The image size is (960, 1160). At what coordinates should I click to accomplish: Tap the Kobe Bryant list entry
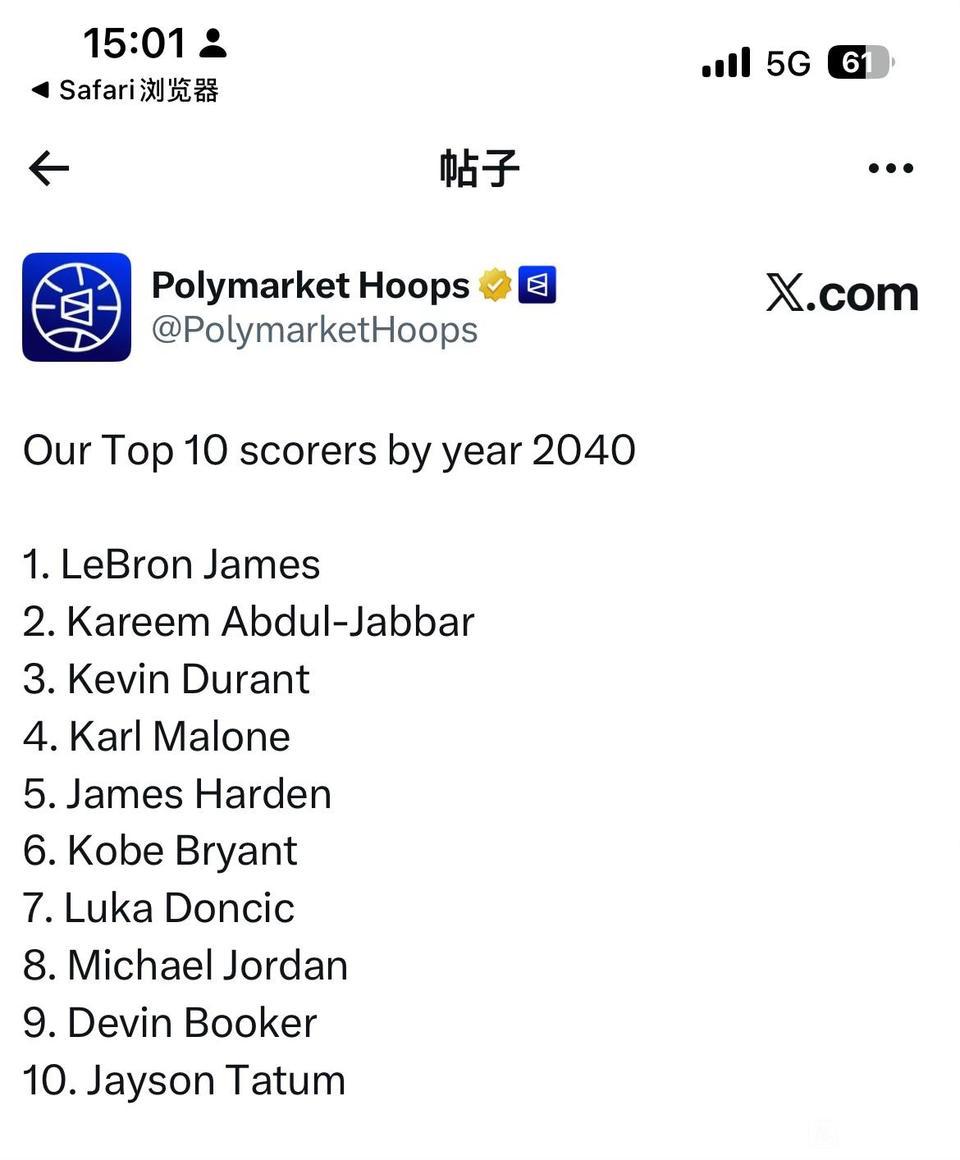[159, 850]
